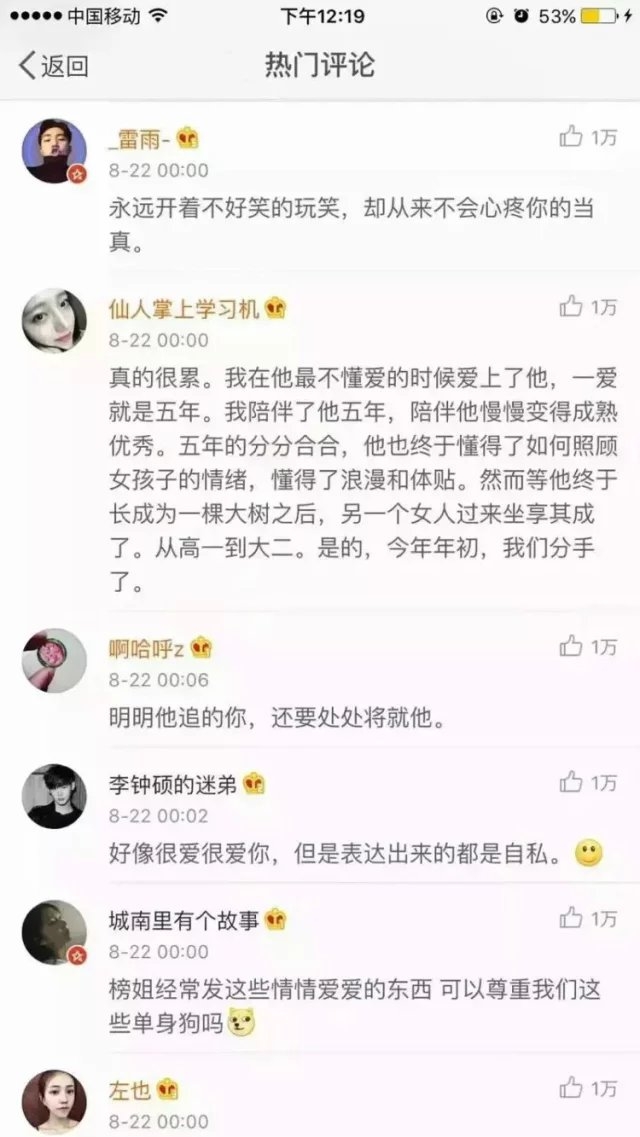Open _雷雨-'s profile avatar
The height and width of the screenshot is (1137, 640).
(54, 151)
